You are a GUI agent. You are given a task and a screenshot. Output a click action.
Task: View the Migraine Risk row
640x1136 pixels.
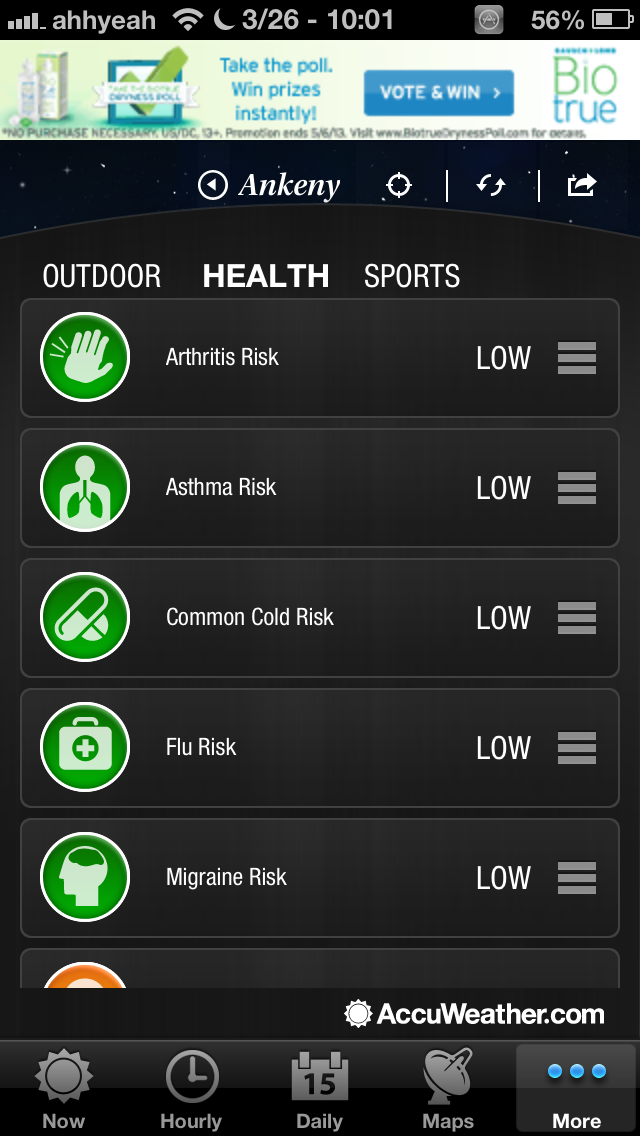320,877
